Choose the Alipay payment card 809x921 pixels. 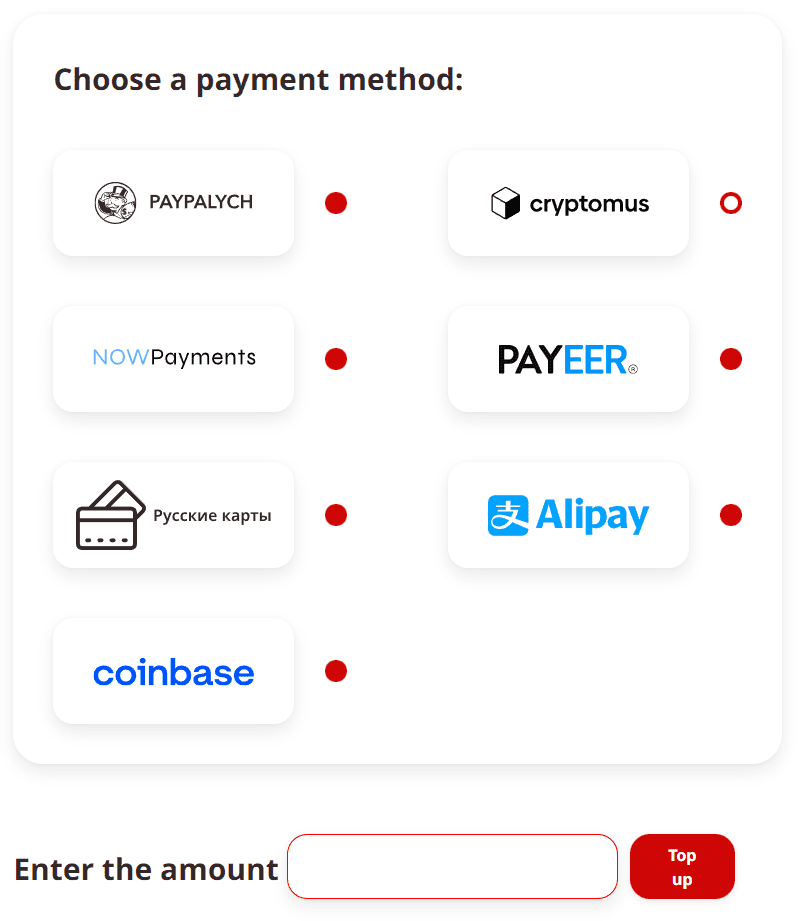click(x=568, y=514)
